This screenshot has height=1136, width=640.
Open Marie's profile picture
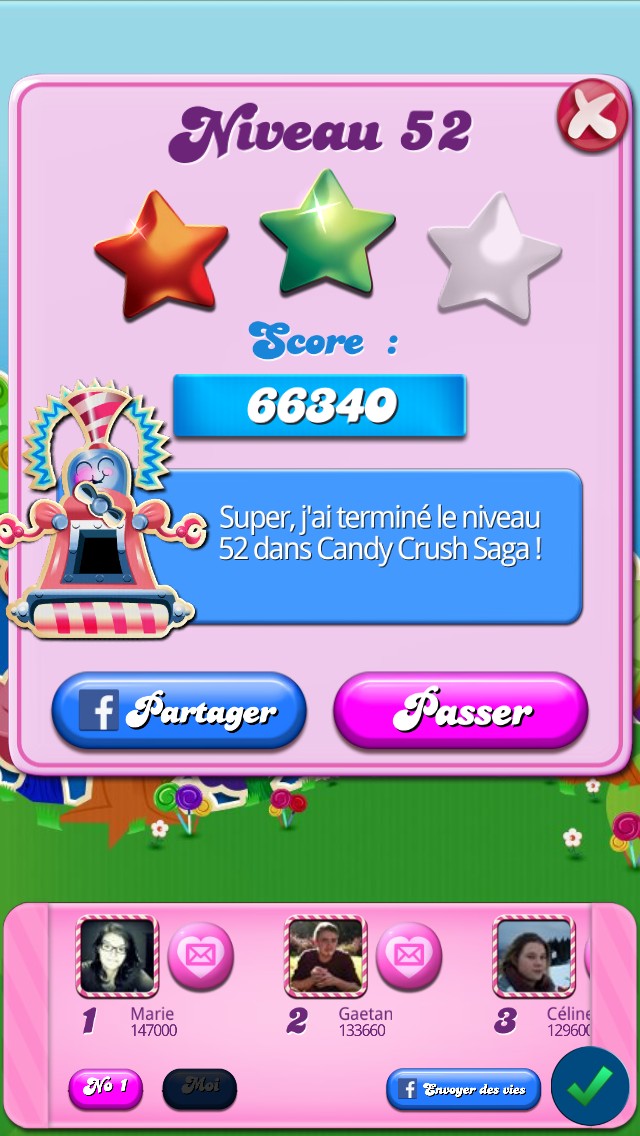click(118, 956)
